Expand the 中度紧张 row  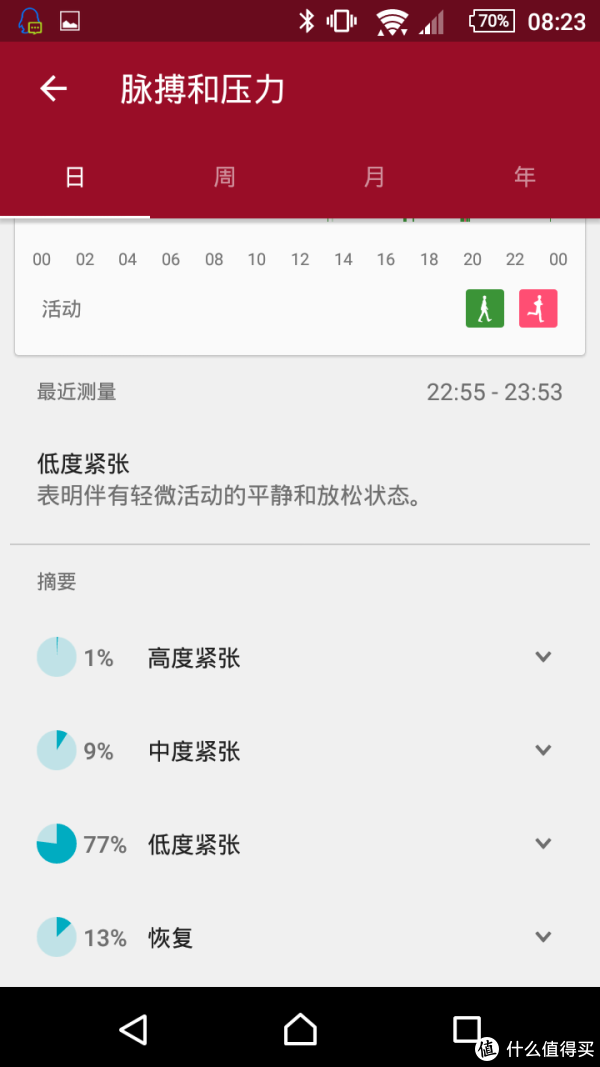[x=300, y=751]
